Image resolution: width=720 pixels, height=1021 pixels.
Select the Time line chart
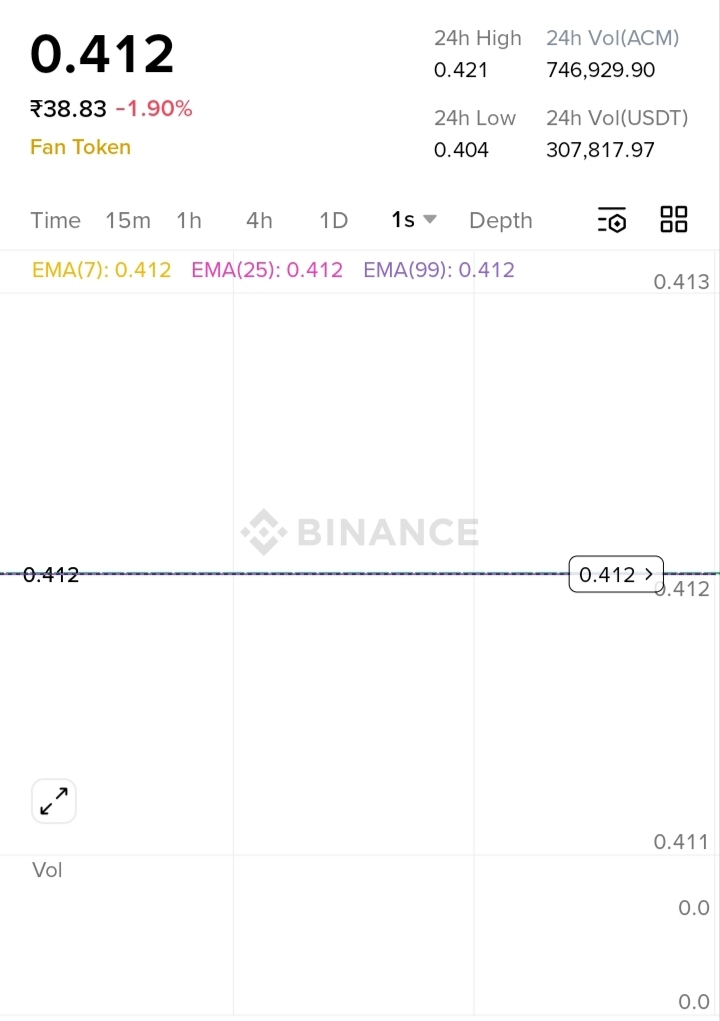(x=55, y=221)
